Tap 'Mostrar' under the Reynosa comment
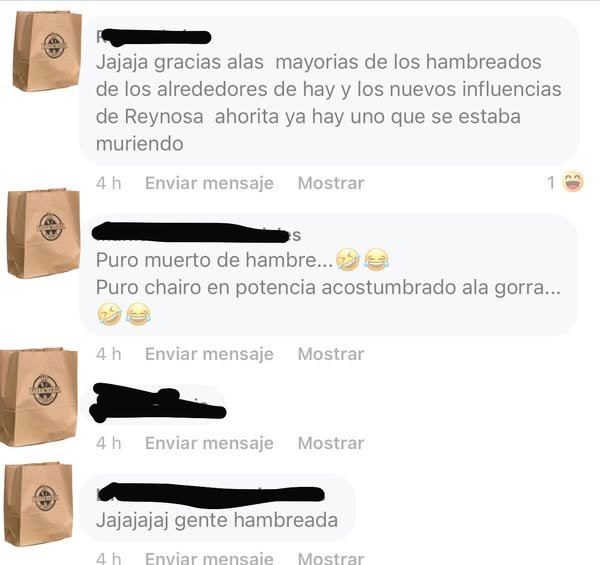 (330, 183)
